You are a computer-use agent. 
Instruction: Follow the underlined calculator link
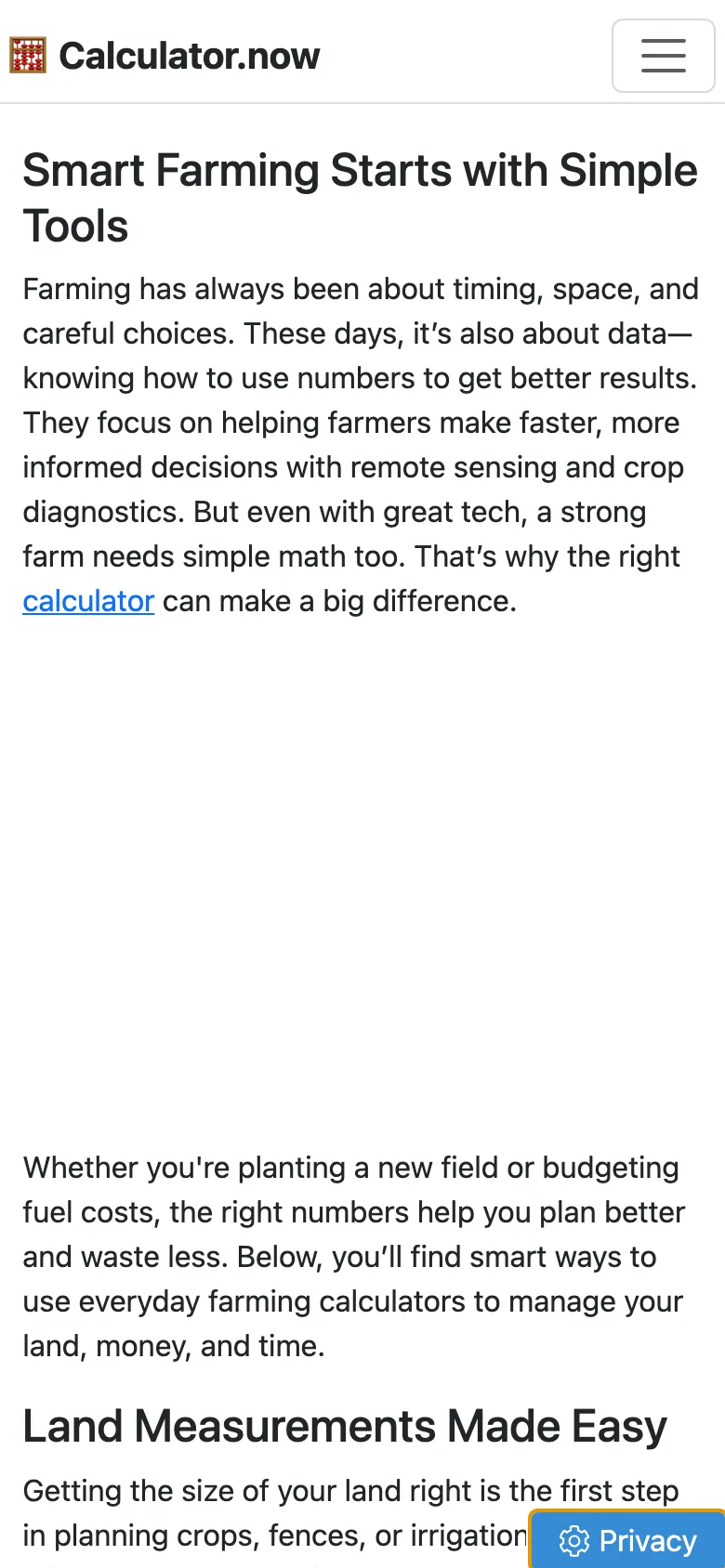click(88, 601)
